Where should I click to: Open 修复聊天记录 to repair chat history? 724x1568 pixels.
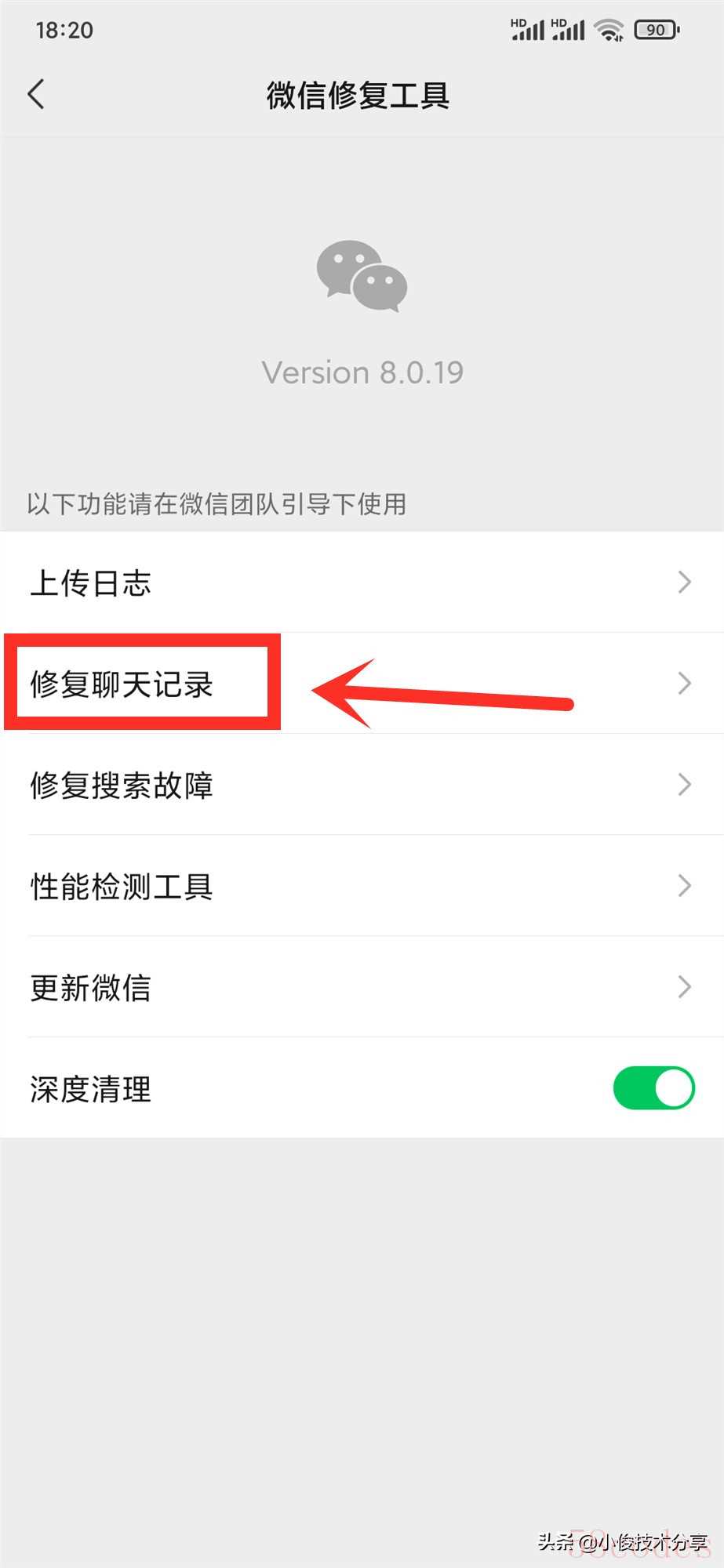pos(361,684)
